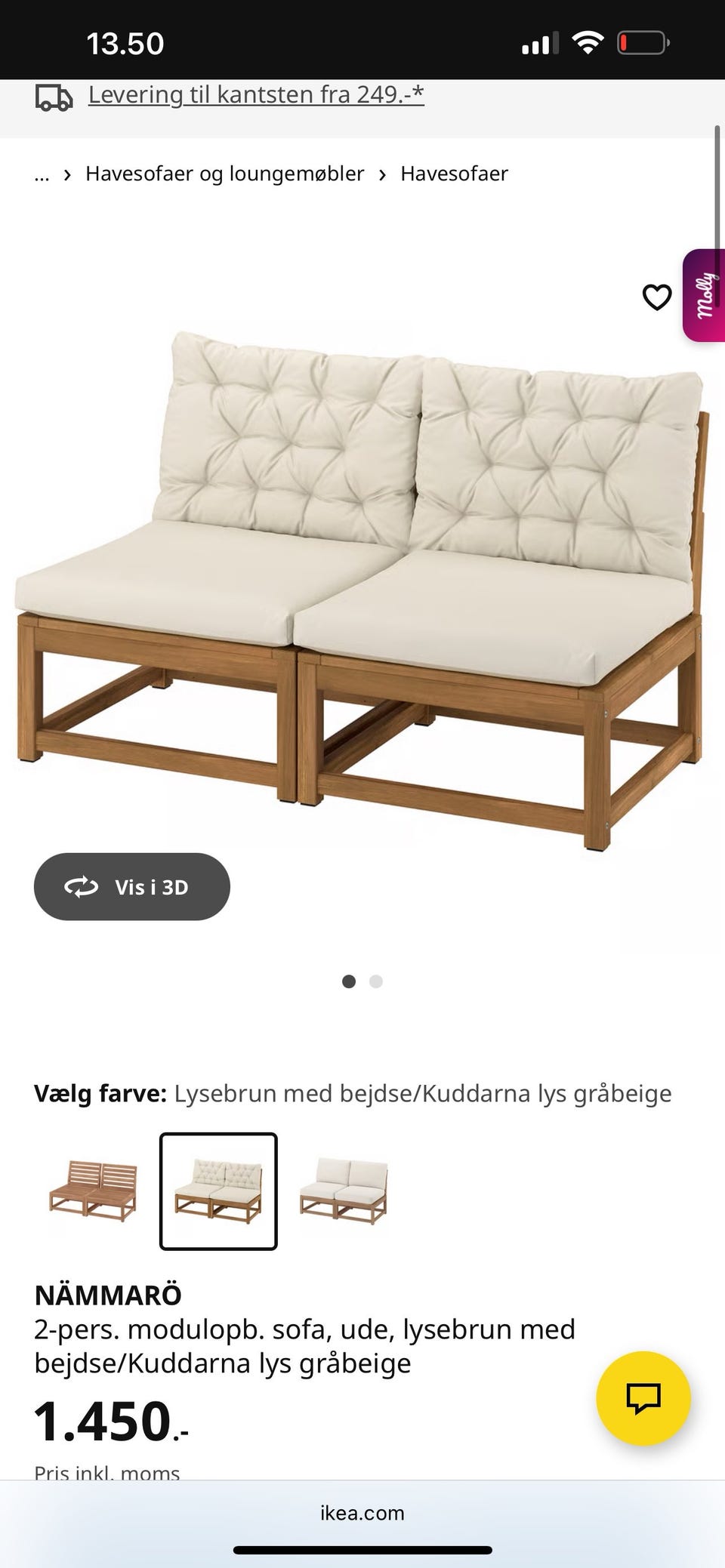The width and height of the screenshot is (725, 1568).
Task: Tap the 3D rotation icon in Vis i 3D
Action: tap(83, 887)
